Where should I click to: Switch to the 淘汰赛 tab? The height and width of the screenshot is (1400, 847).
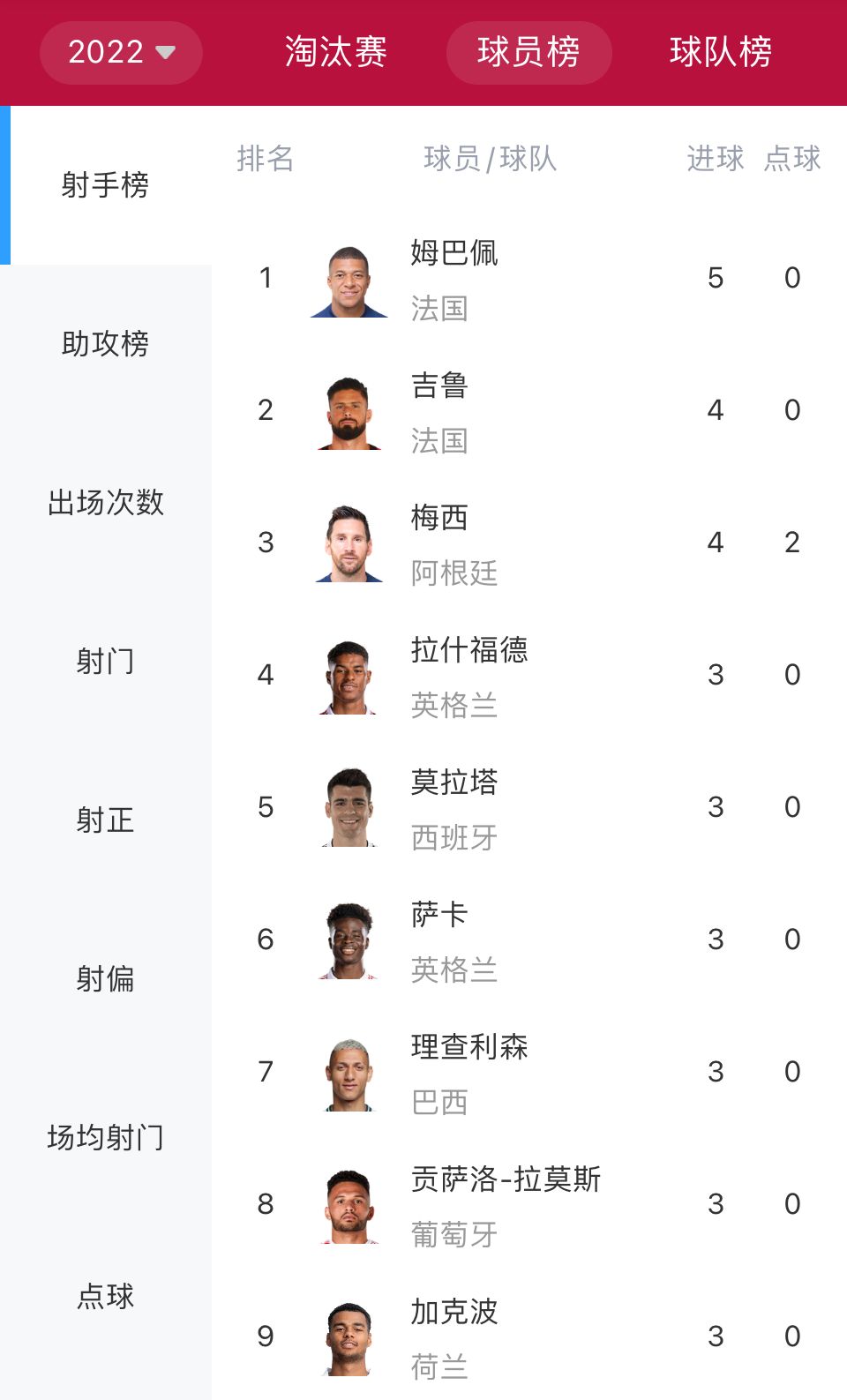(336, 52)
